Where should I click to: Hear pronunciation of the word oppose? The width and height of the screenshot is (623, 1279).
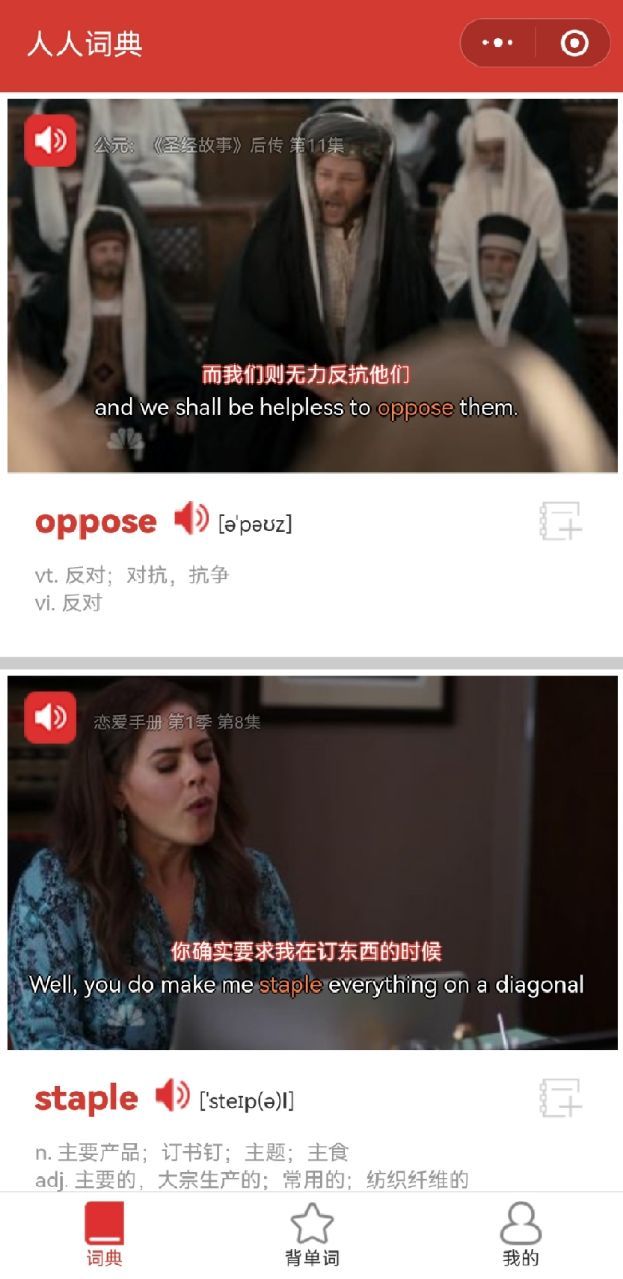point(190,519)
